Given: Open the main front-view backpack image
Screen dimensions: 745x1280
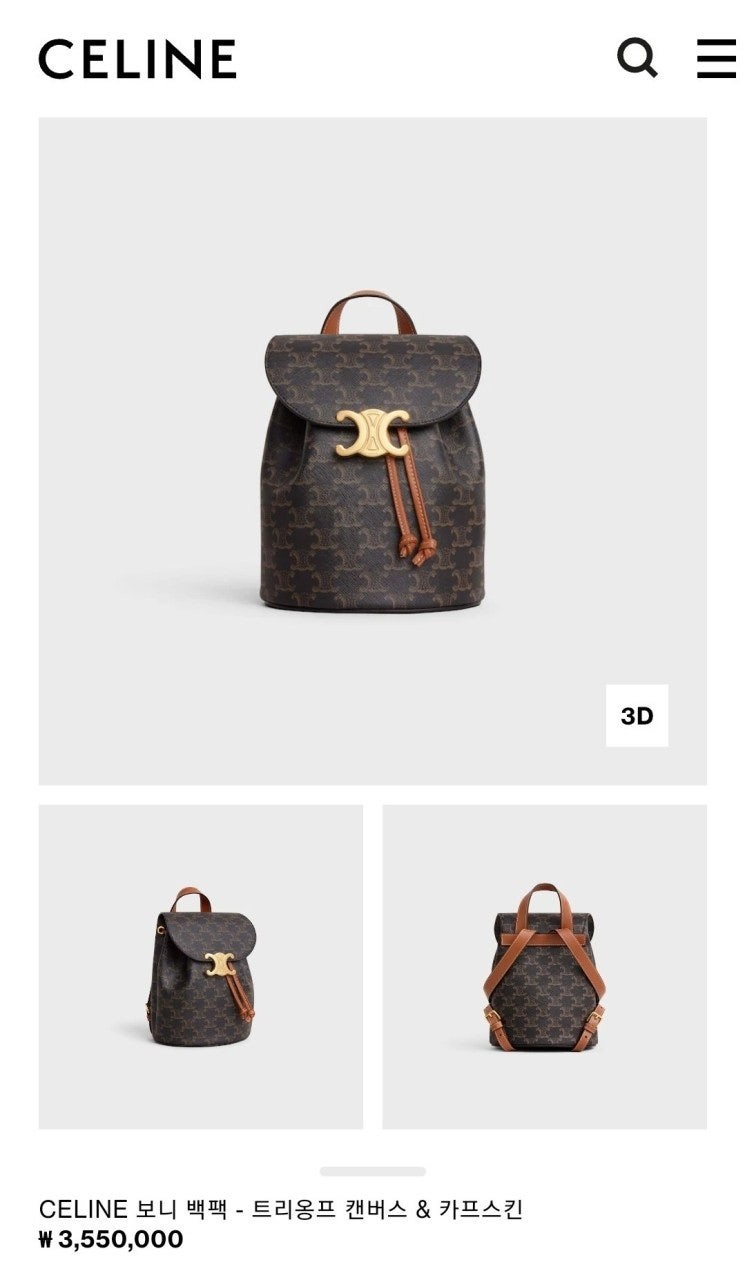Looking at the screenshot, I should click(x=372, y=450).
